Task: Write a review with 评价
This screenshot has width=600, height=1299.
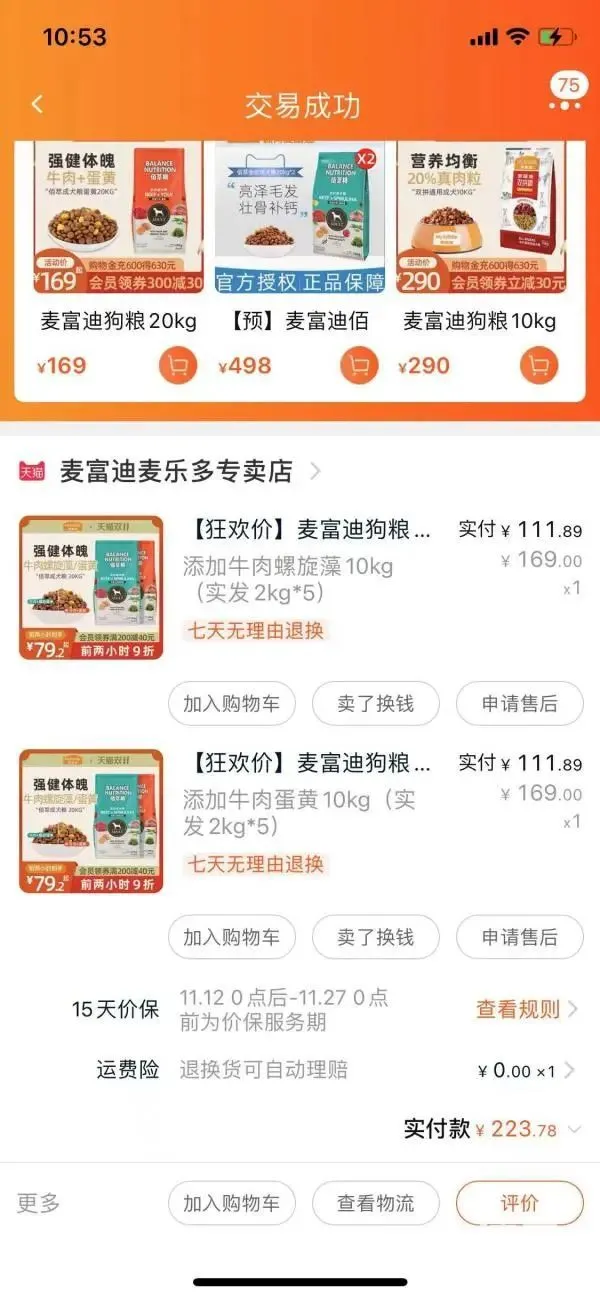Action: (x=519, y=1203)
